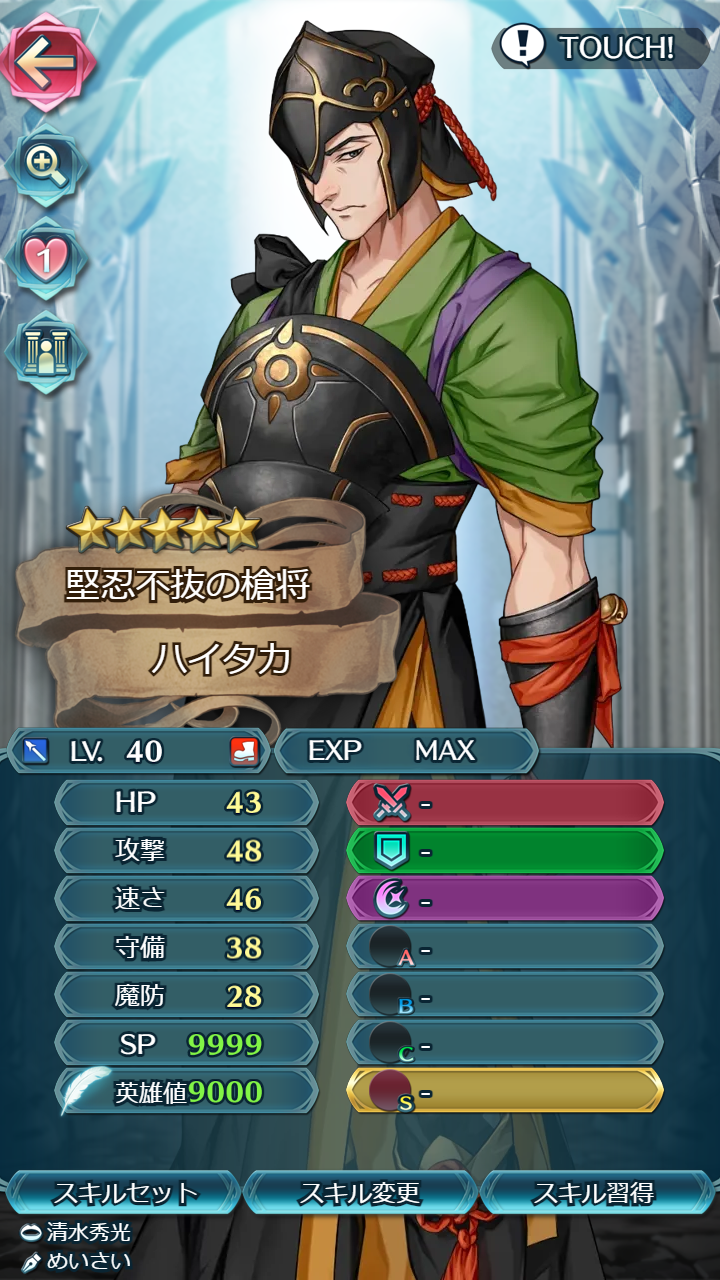
Task: Open the ally support pillars icon
Action: [x=46, y=353]
